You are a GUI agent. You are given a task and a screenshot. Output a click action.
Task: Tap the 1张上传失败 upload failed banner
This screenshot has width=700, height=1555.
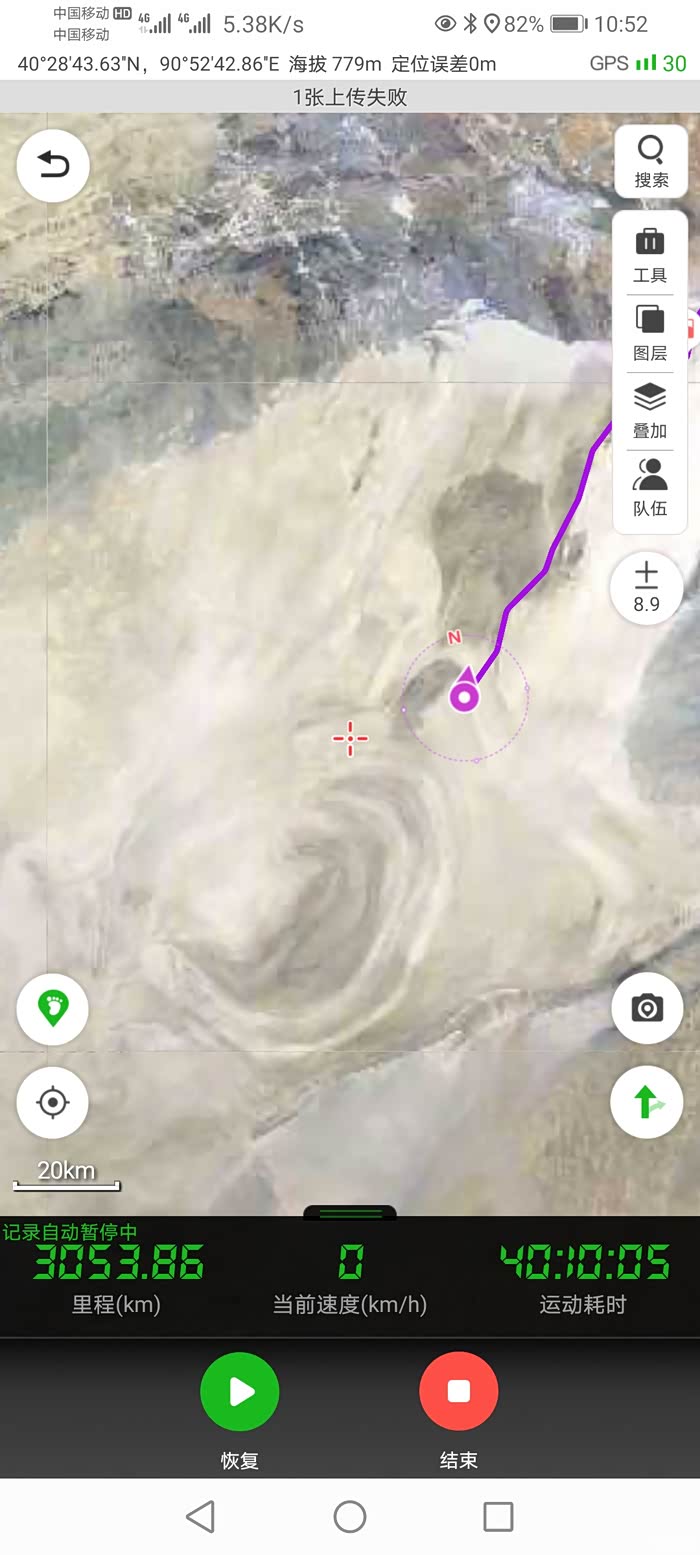[x=350, y=97]
